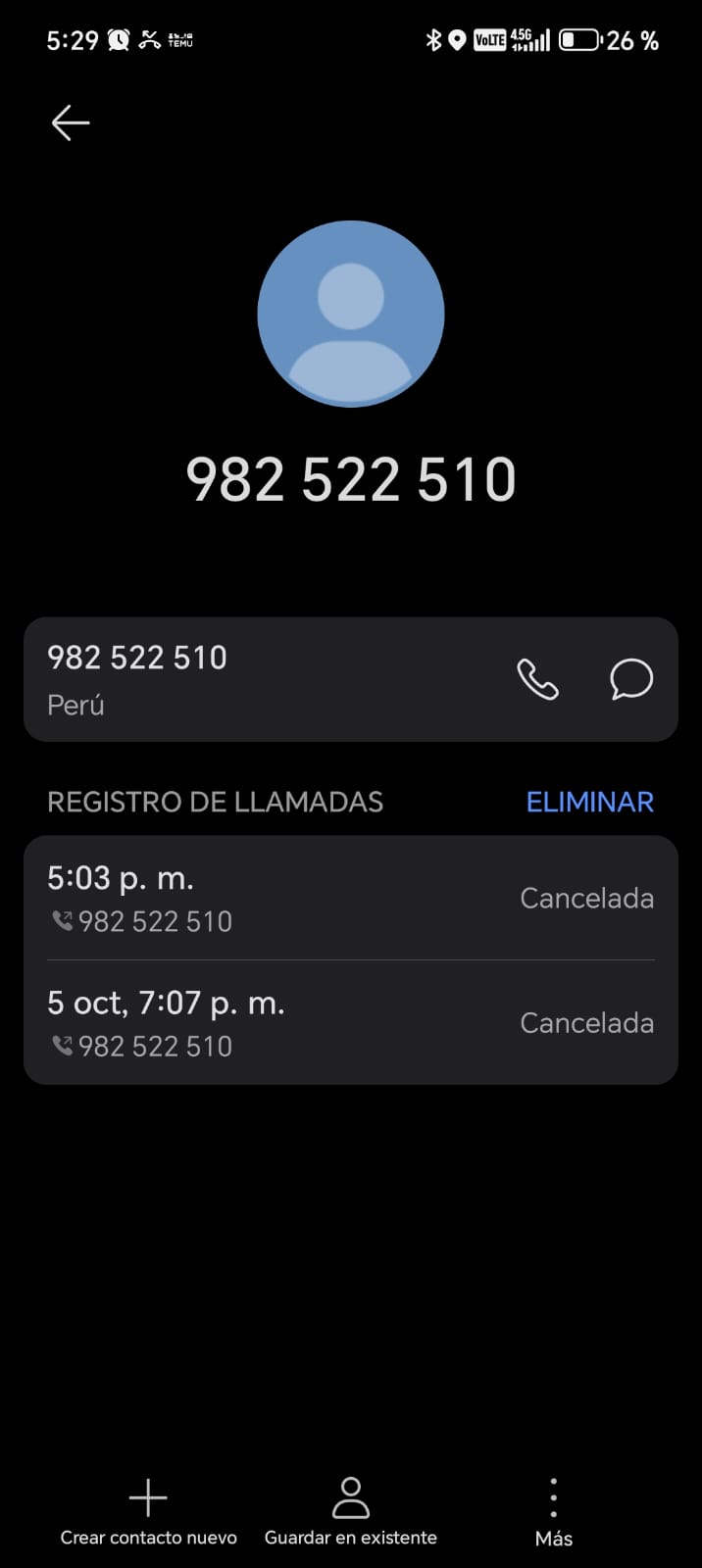The image size is (702, 1568).
Task: Open the 5:03 p. m. call entry
Action: point(350,898)
